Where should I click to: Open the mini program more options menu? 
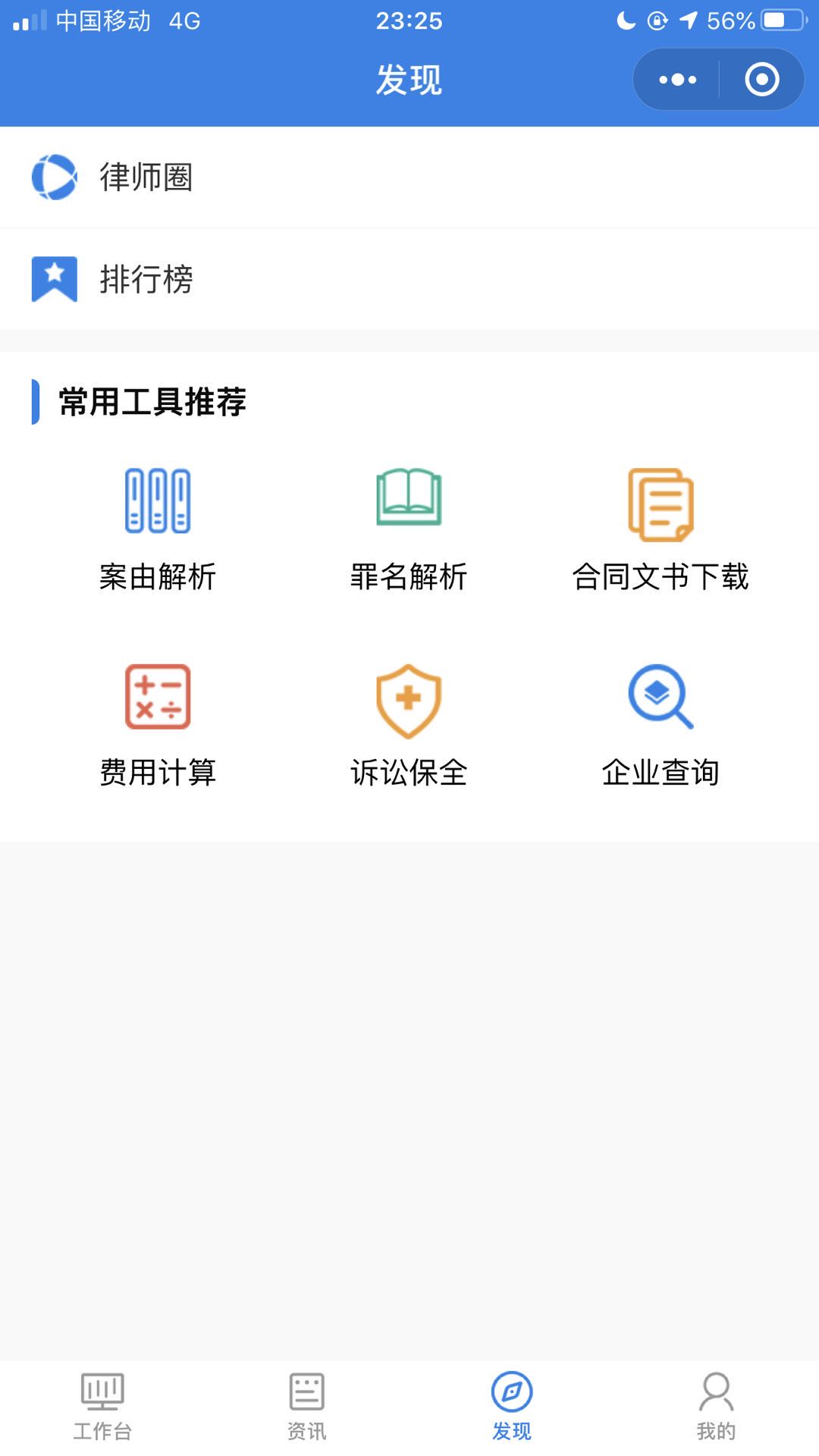tap(677, 80)
